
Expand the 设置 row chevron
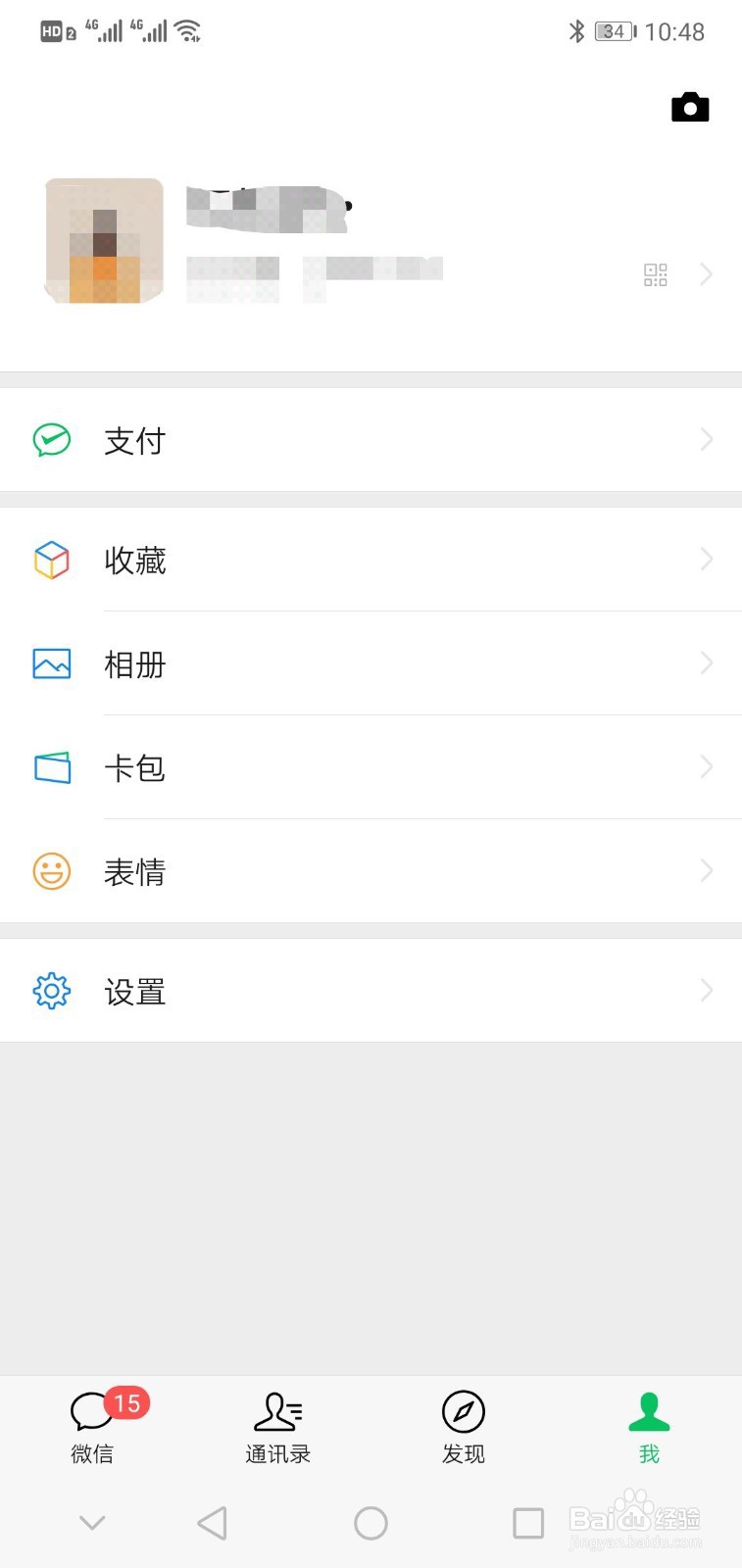(707, 991)
